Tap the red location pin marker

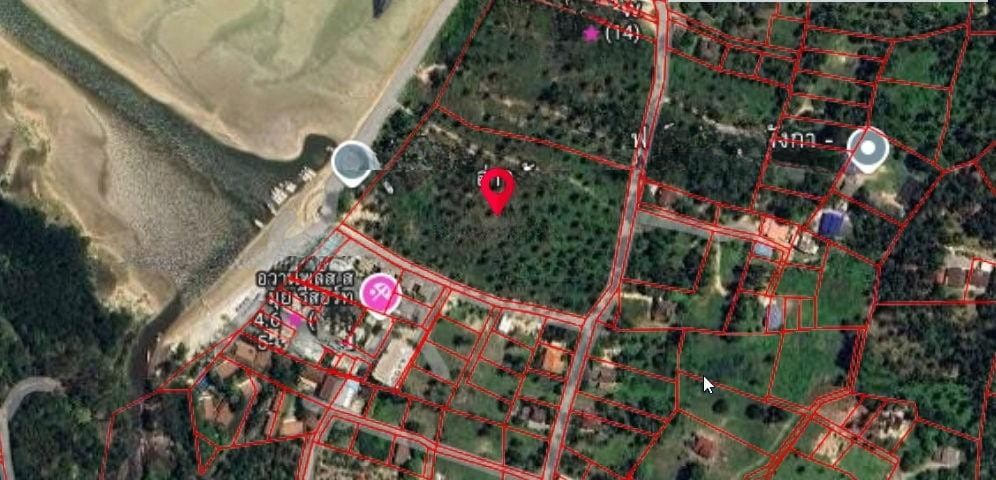coord(497,188)
